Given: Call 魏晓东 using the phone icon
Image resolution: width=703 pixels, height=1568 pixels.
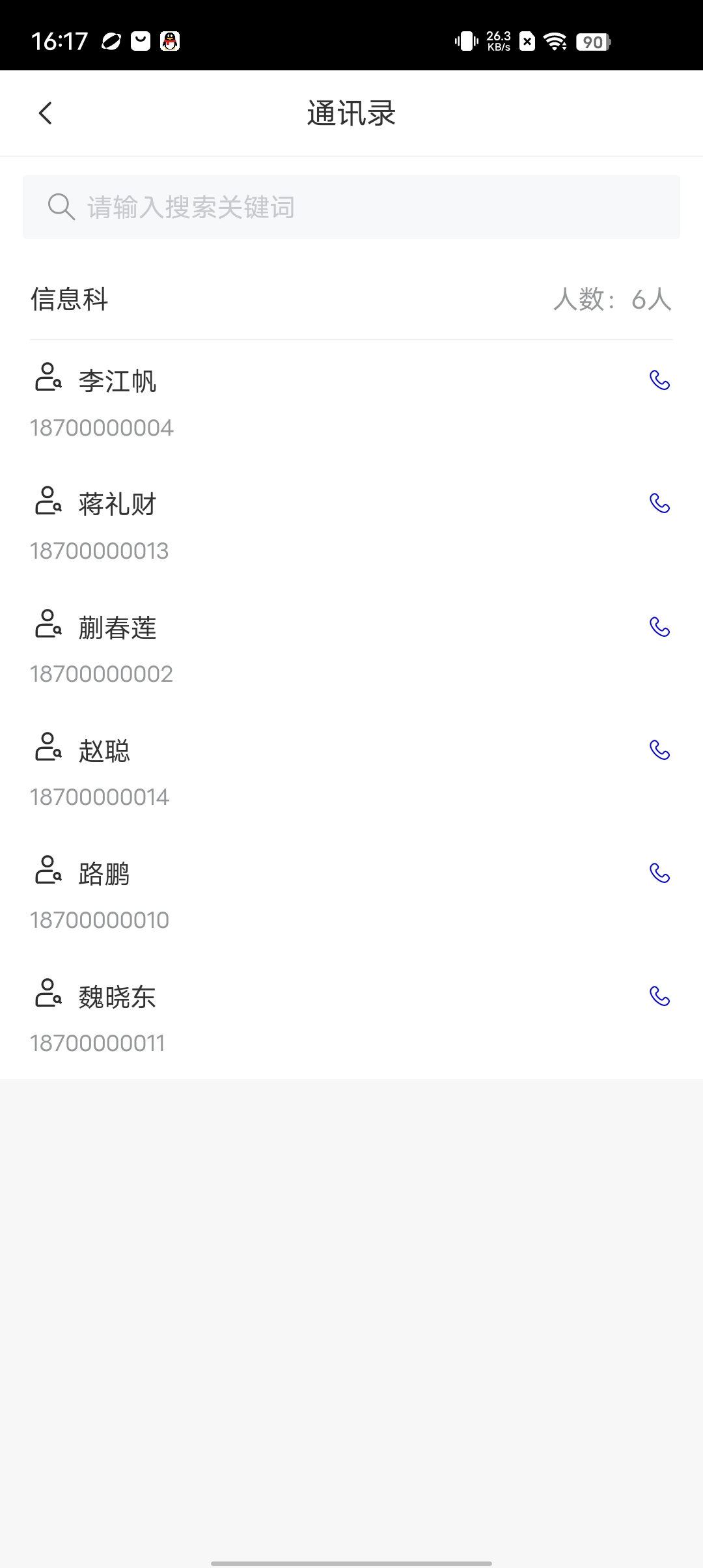Looking at the screenshot, I should (x=659, y=996).
